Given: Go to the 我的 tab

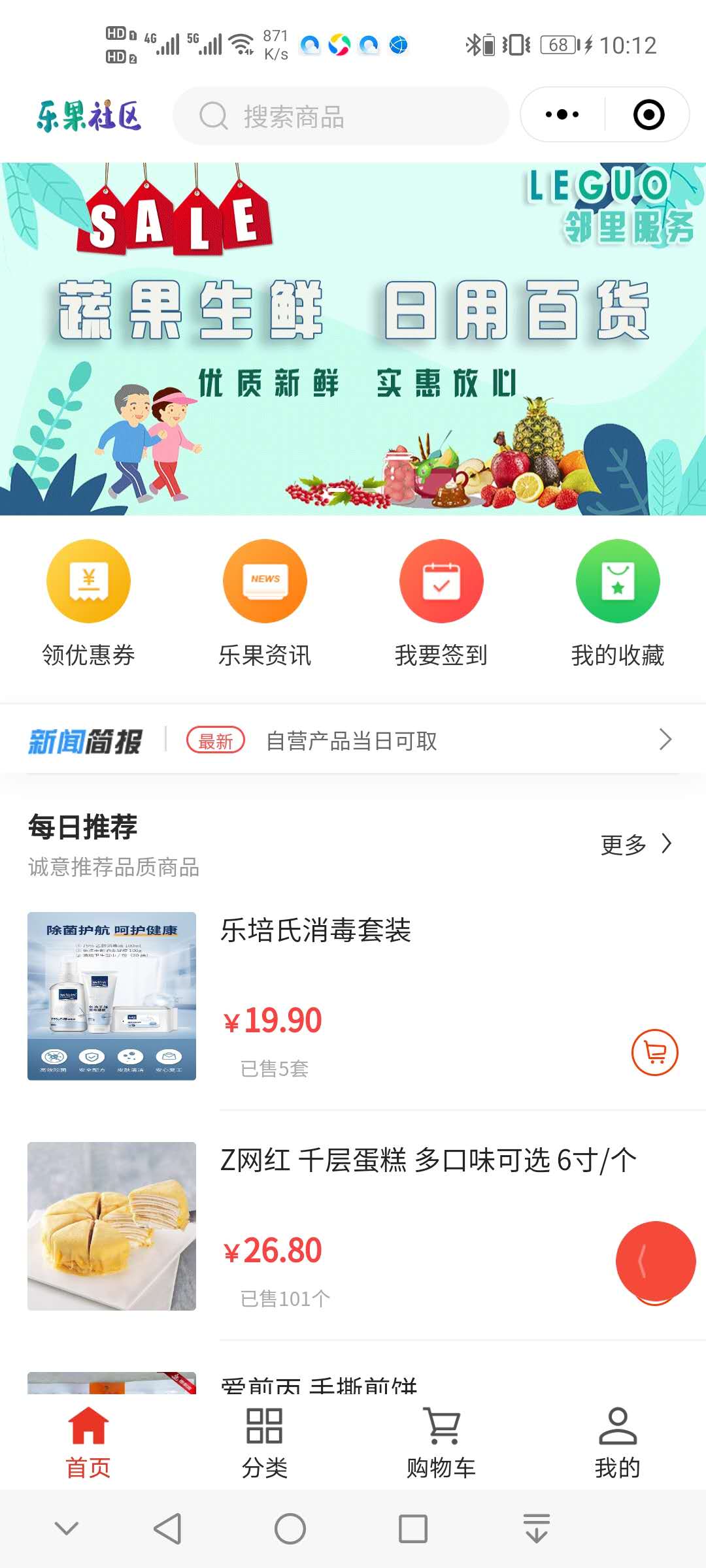Looking at the screenshot, I should tap(618, 1443).
